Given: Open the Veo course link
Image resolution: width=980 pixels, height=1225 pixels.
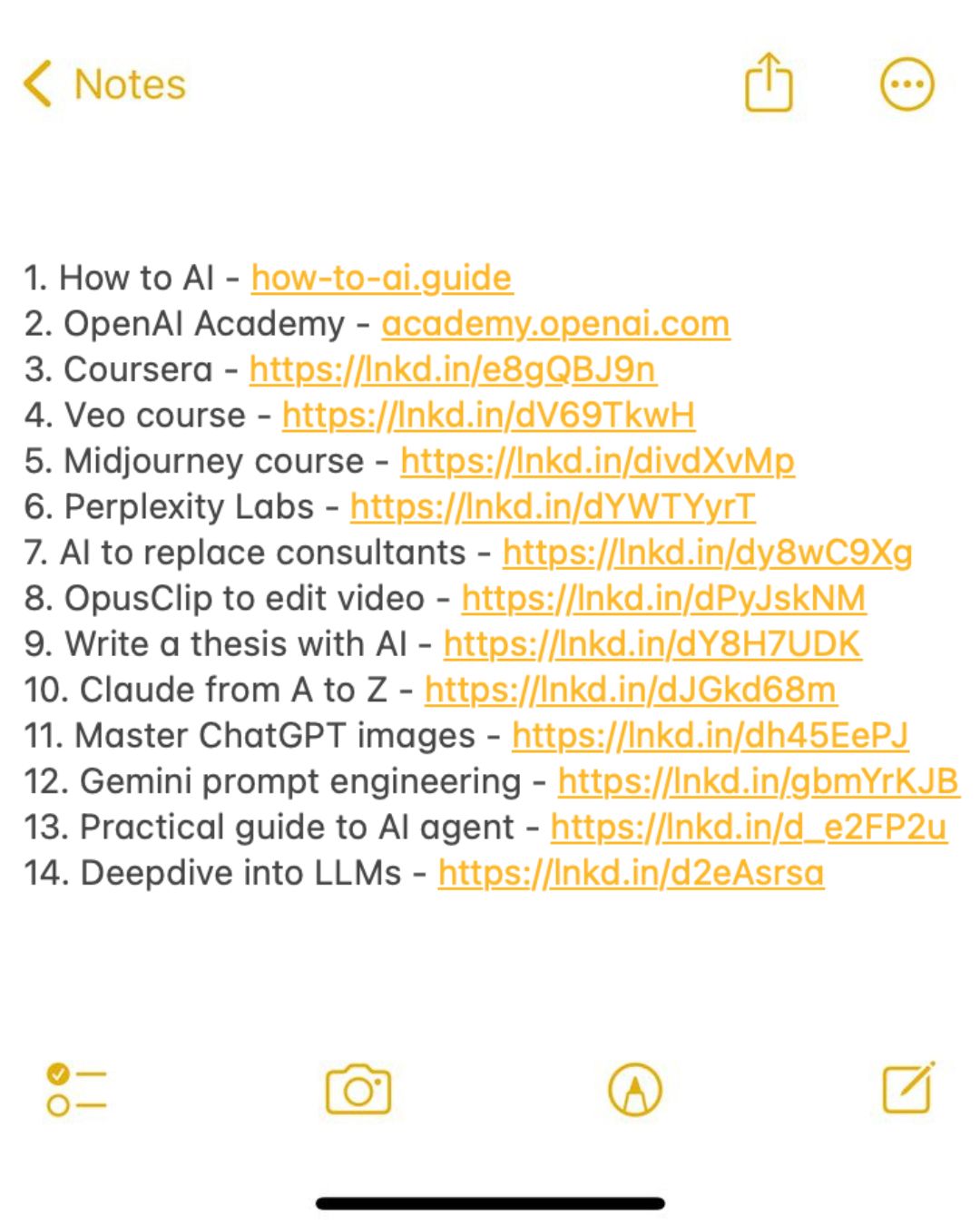Looking at the screenshot, I should pyautogui.click(x=488, y=415).
